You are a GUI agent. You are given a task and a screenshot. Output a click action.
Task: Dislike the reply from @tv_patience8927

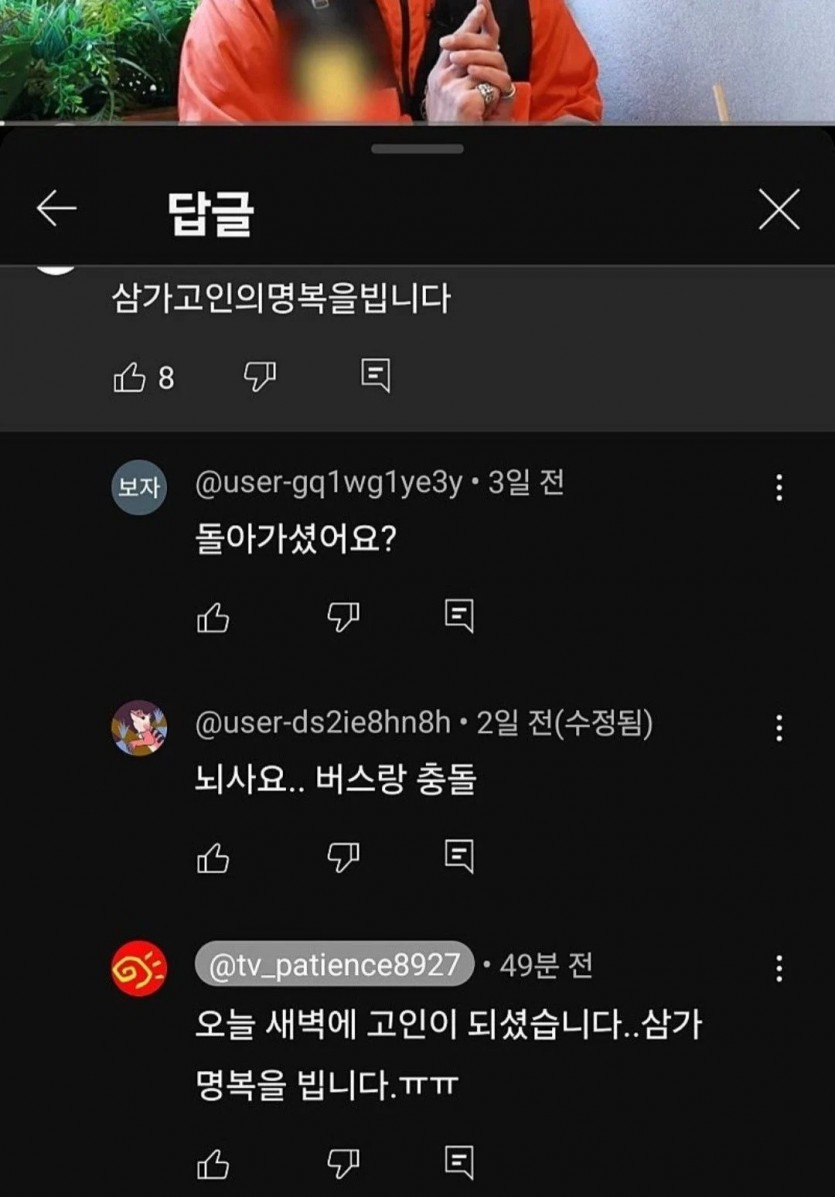click(343, 1162)
